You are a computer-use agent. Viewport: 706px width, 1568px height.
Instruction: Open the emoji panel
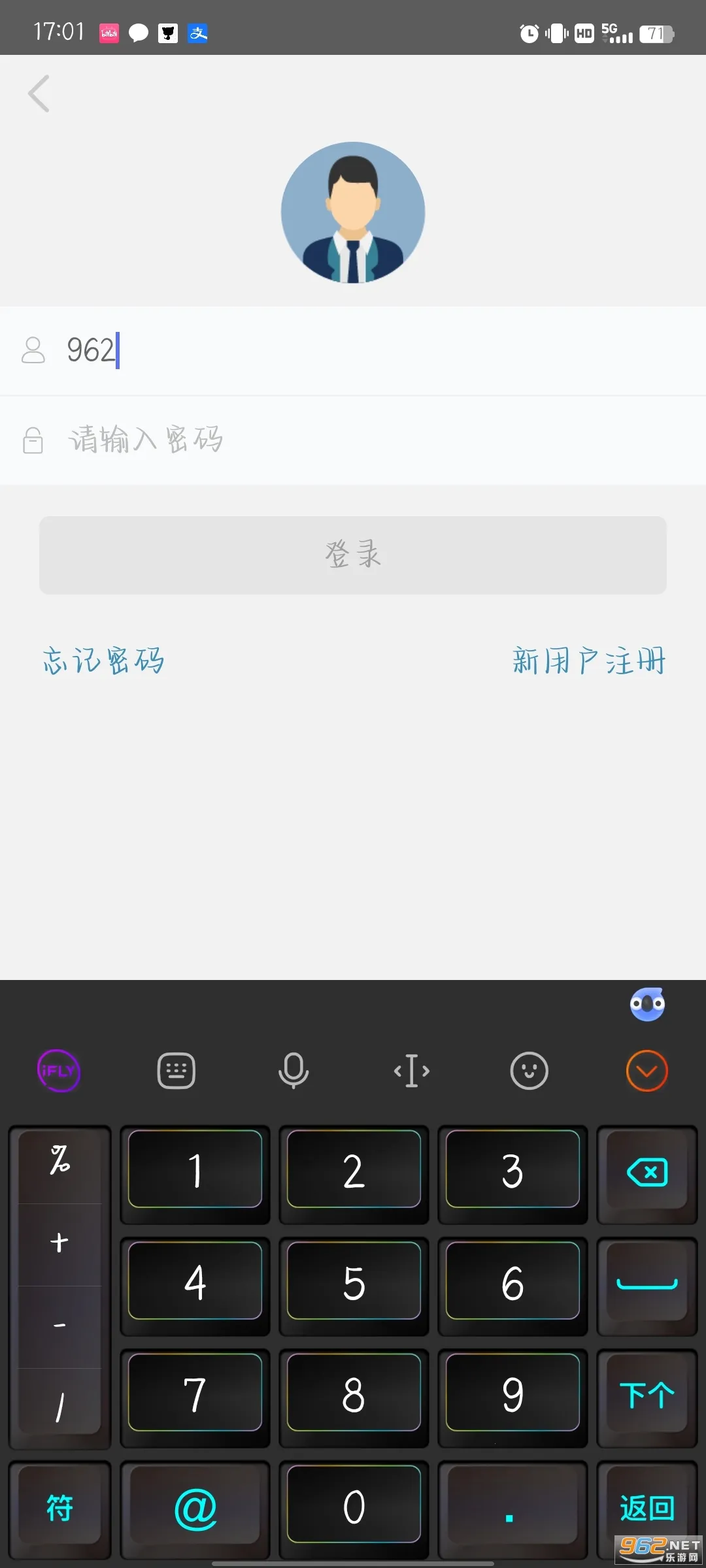point(529,1071)
